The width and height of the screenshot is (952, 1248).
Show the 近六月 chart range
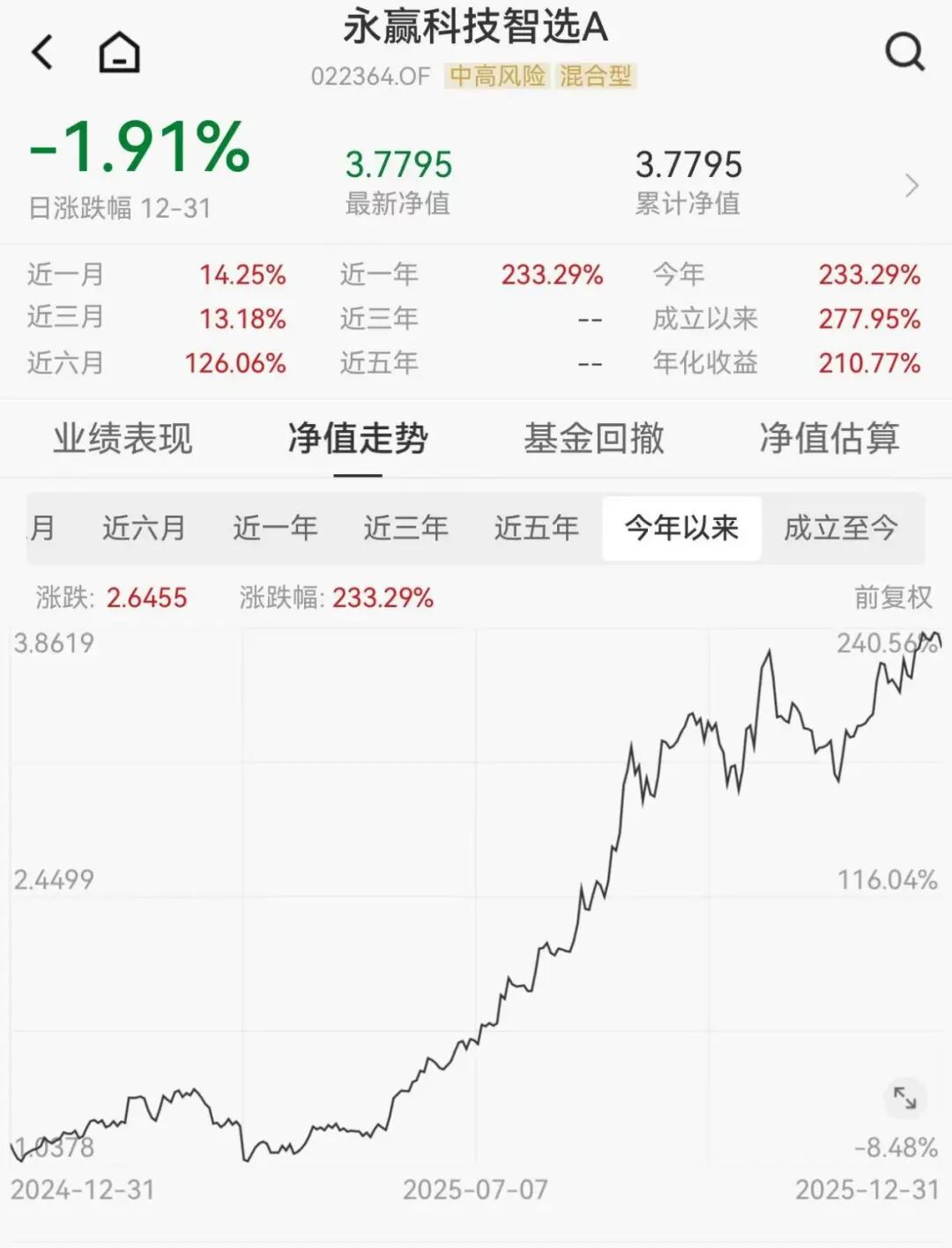[144, 528]
